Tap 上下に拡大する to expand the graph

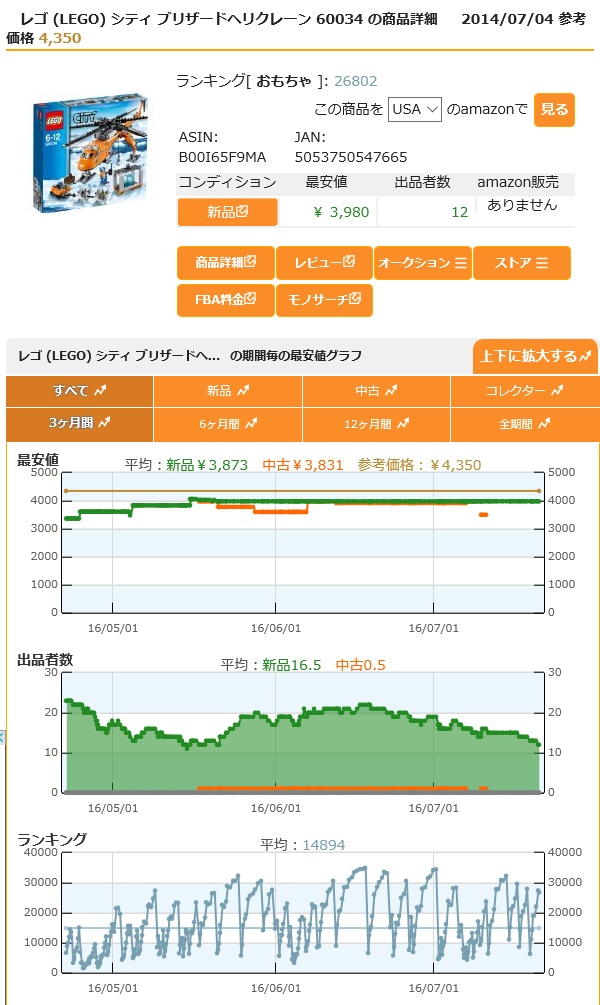[535, 356]
